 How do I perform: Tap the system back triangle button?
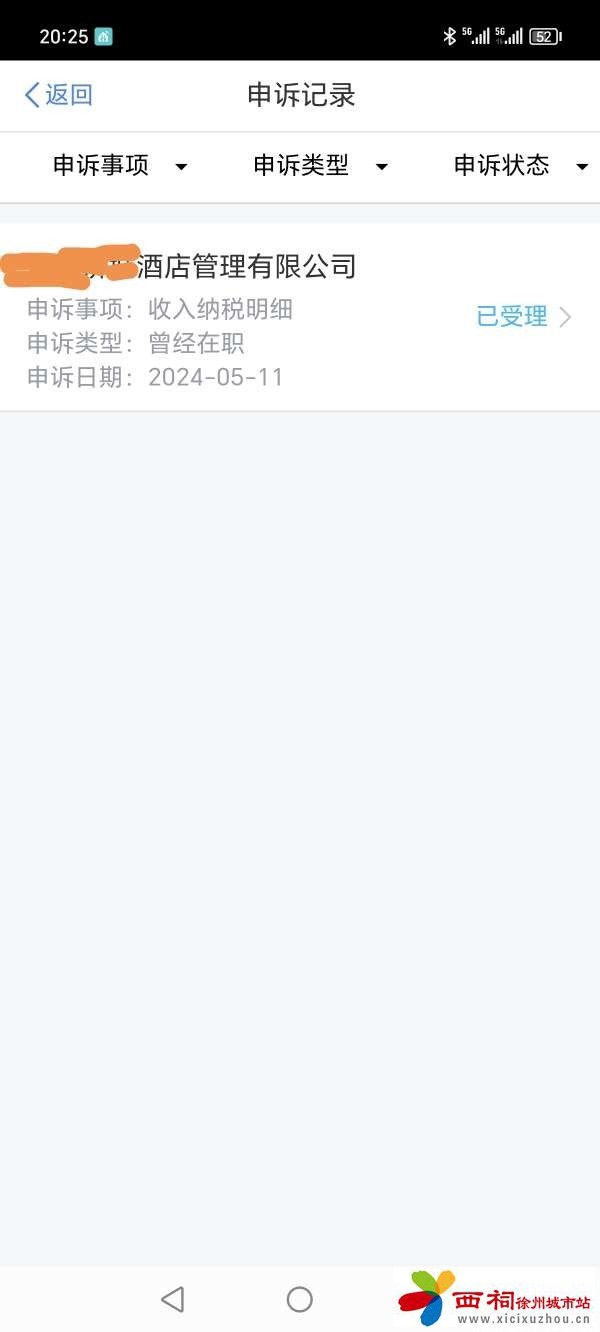click(x=173, y=1299)
